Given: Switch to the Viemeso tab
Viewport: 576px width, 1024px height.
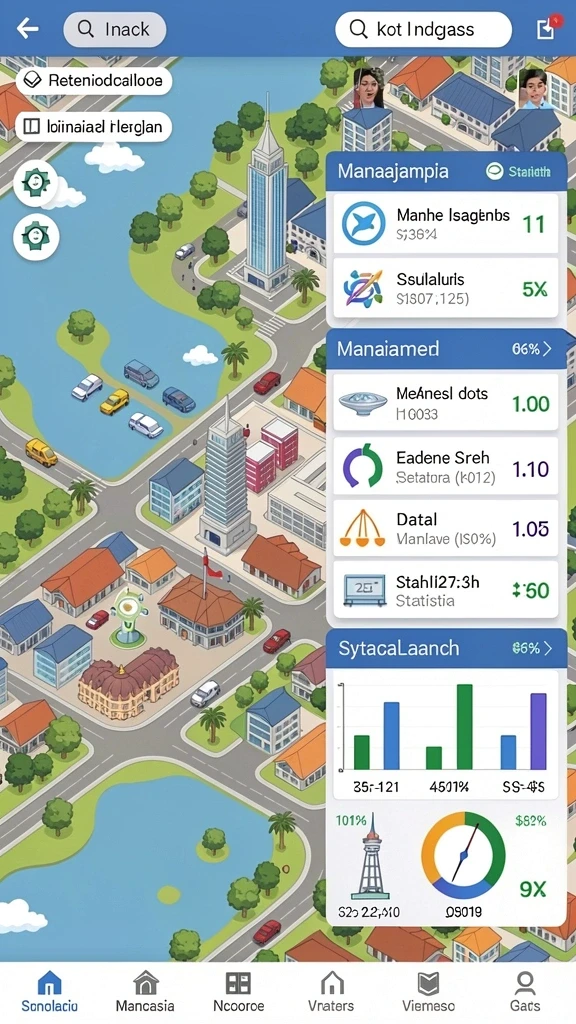Looking at the screenshot, I should click(x=428, y=991).
